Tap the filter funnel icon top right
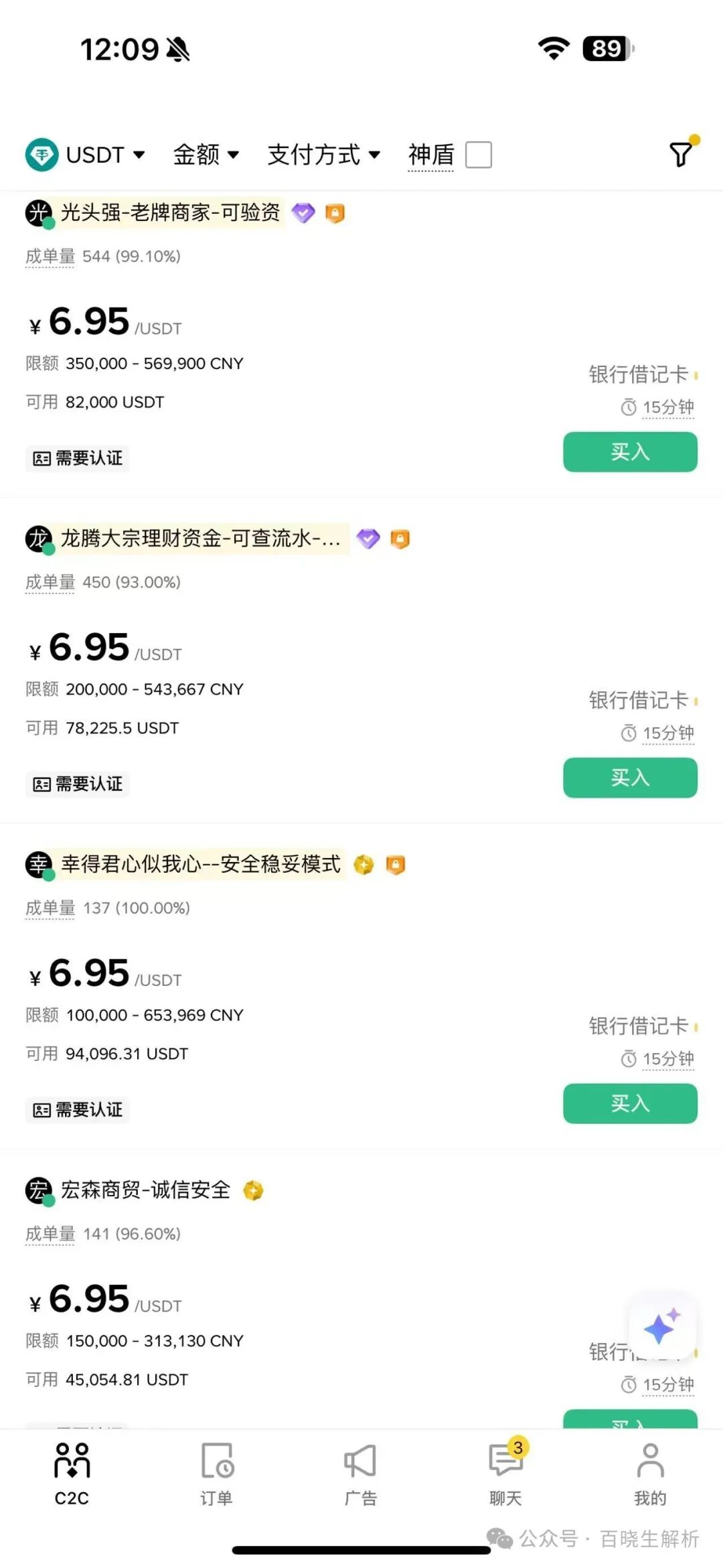Viewport: 723px width, 1568px height. tap(680, 154)
